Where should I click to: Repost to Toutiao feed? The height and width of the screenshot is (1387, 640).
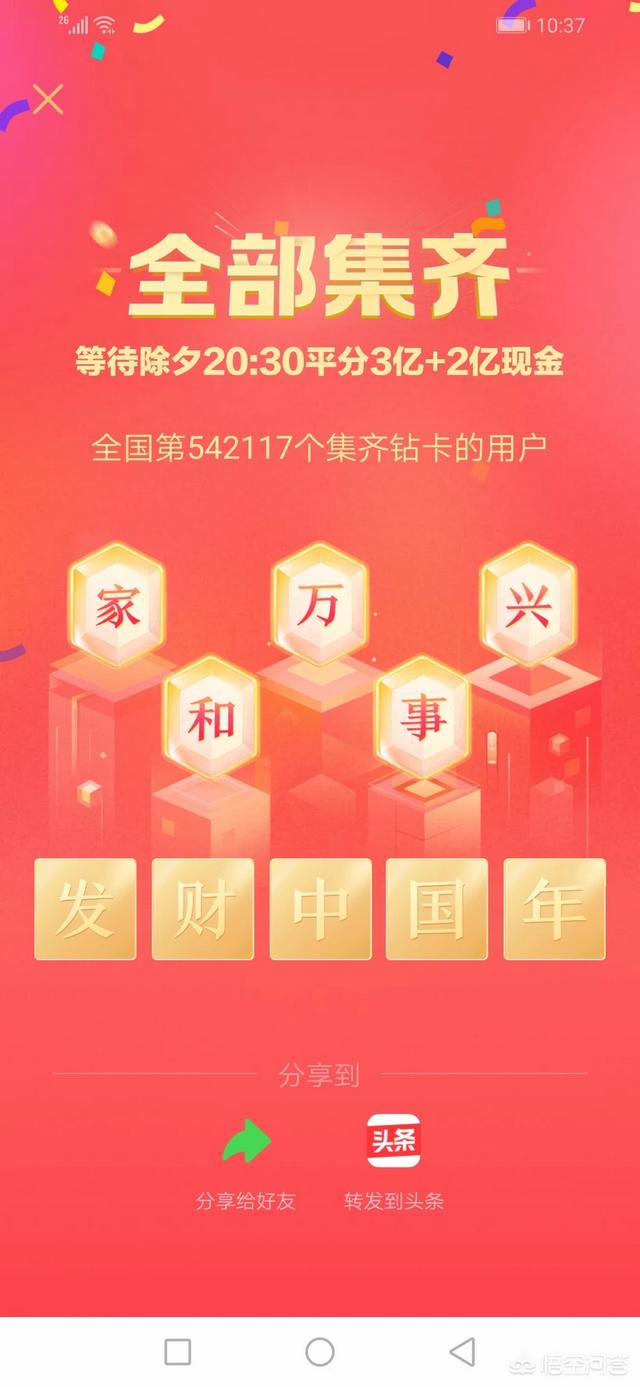[x=393, y=1141]
